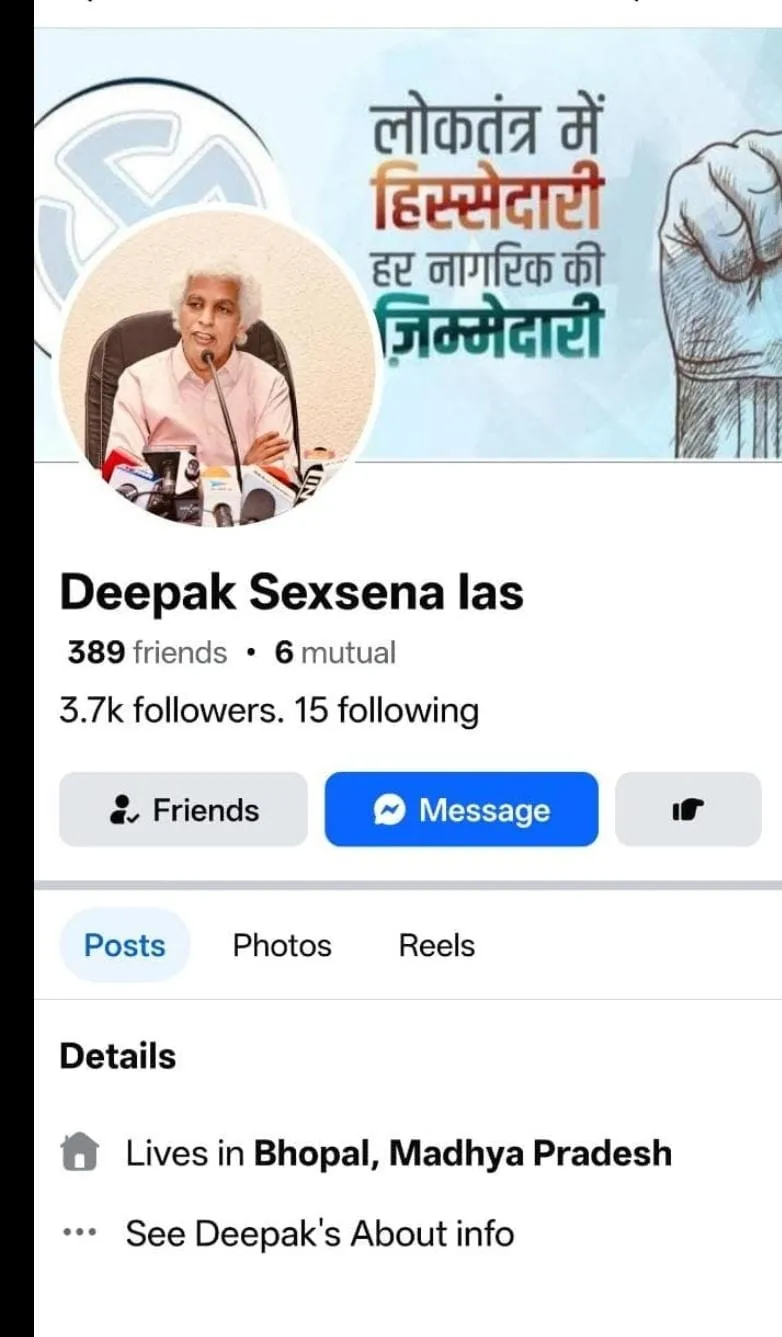Click the three-dot icon near About info

(x=80, y=1233)
